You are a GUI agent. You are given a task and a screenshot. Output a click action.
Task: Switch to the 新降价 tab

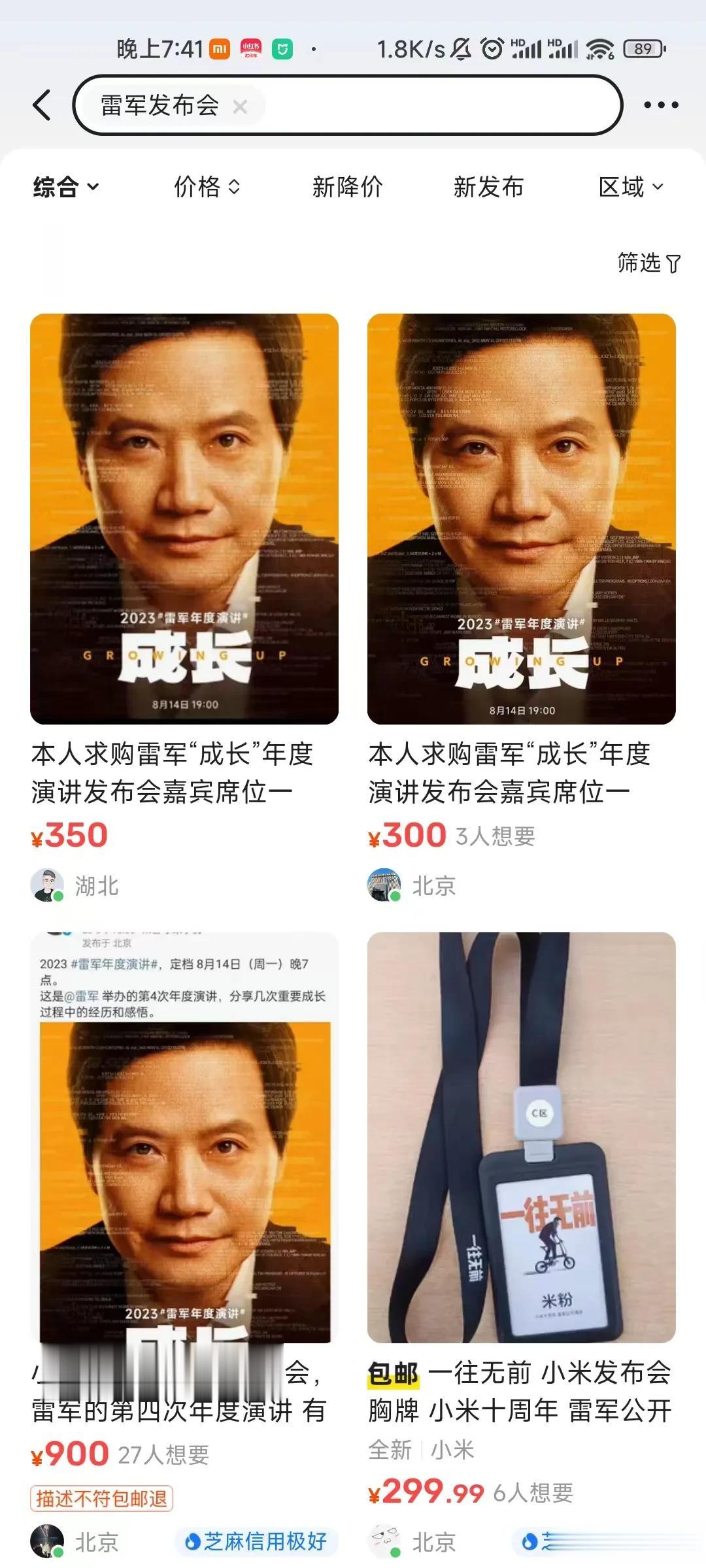point(347,186)
